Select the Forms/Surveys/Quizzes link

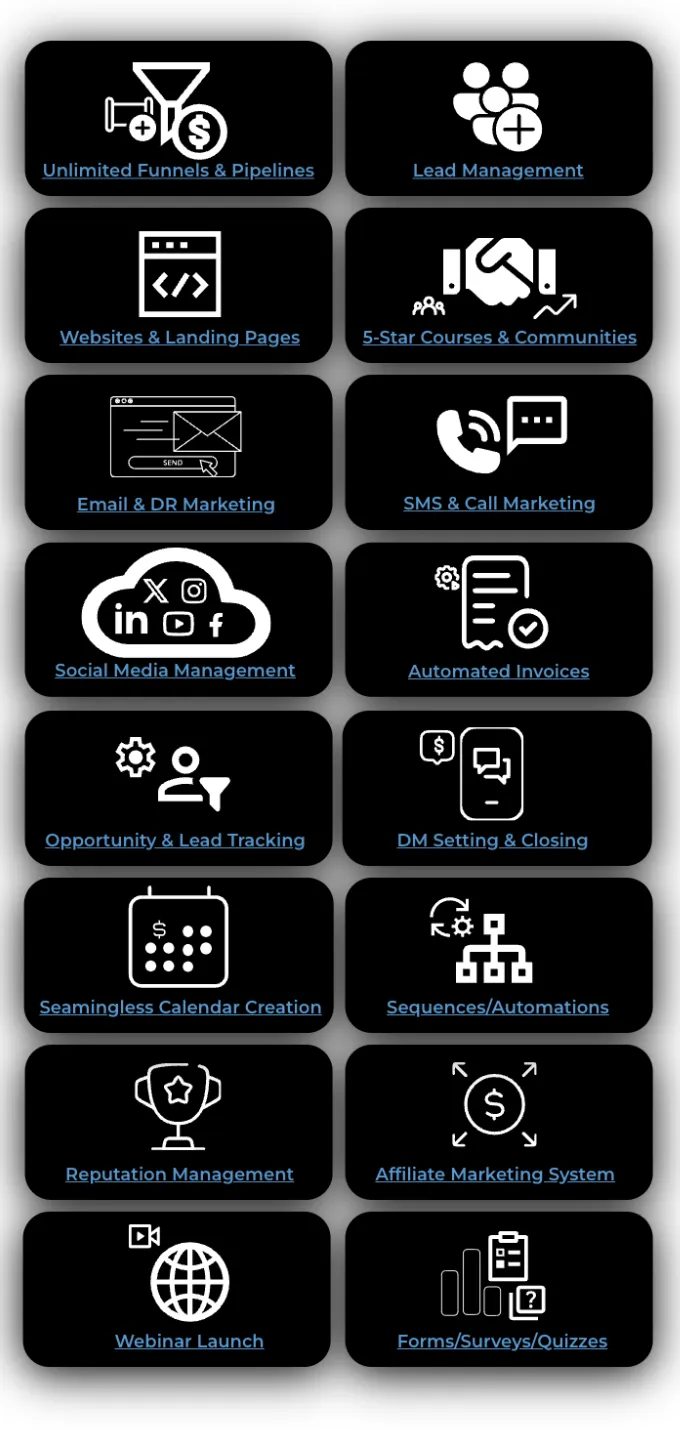502,1341
